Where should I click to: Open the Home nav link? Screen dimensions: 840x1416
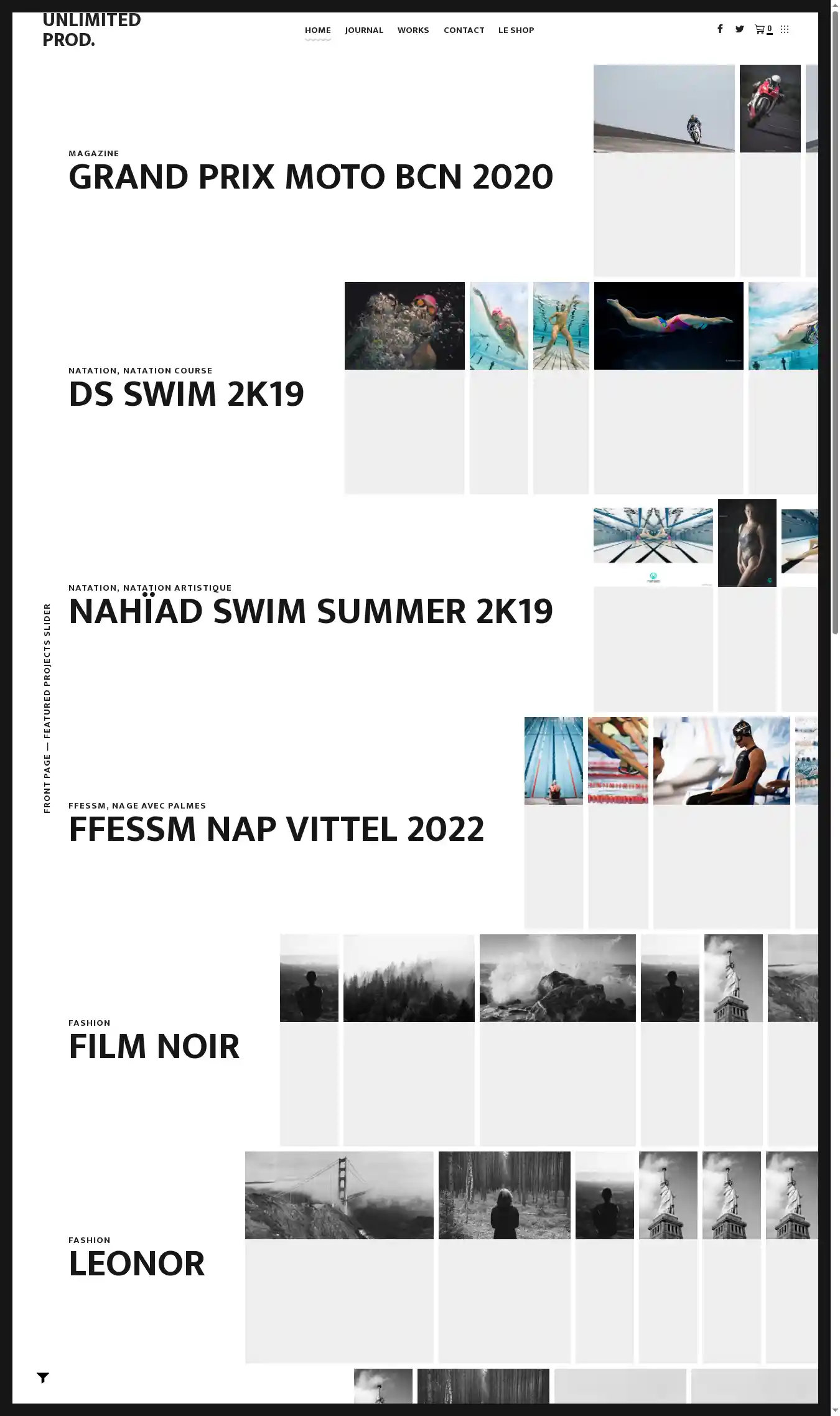(x=317, y=30)
